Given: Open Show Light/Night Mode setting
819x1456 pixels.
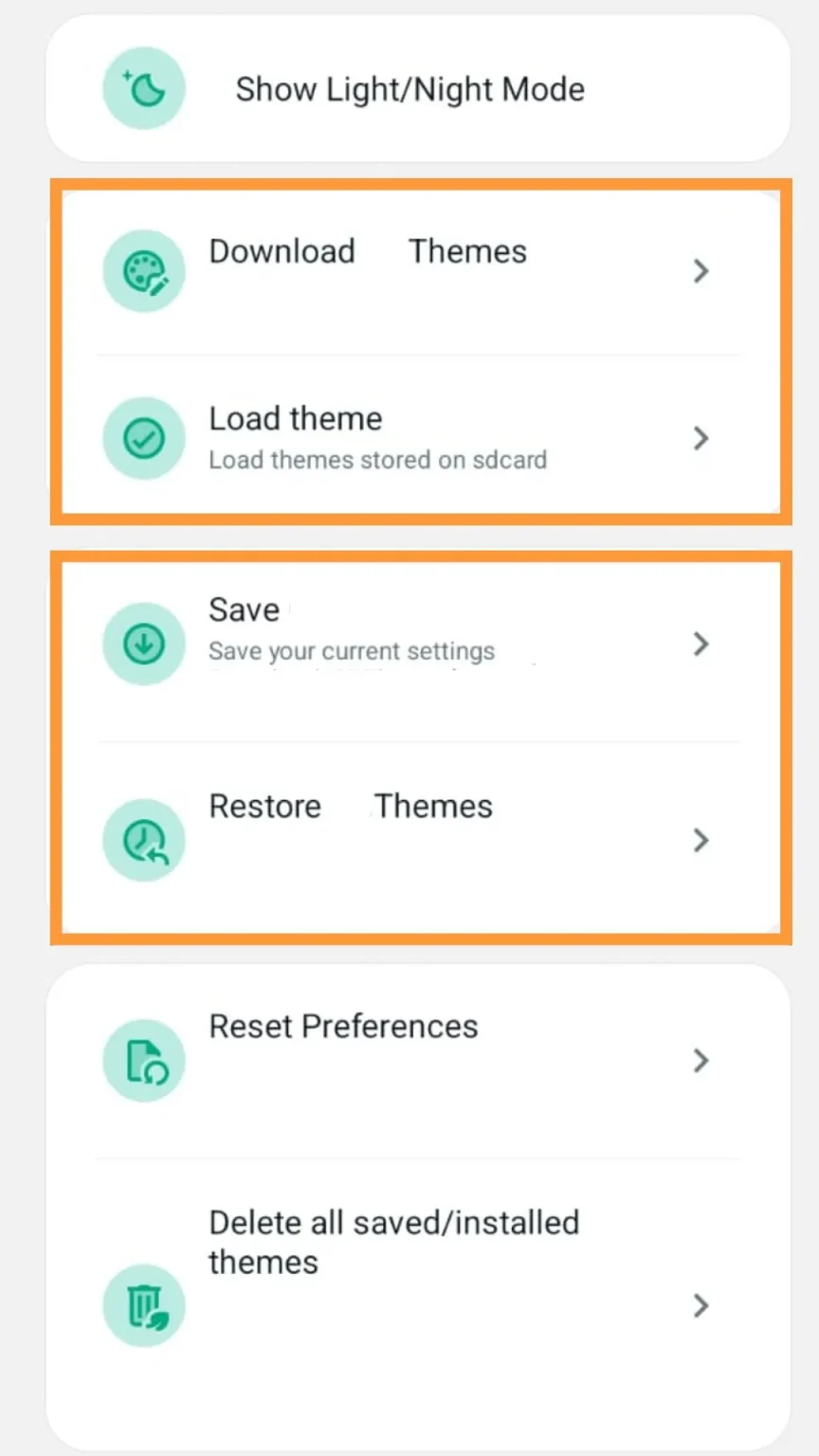Looking at the screenshot, I should click(x=409, y=90).
